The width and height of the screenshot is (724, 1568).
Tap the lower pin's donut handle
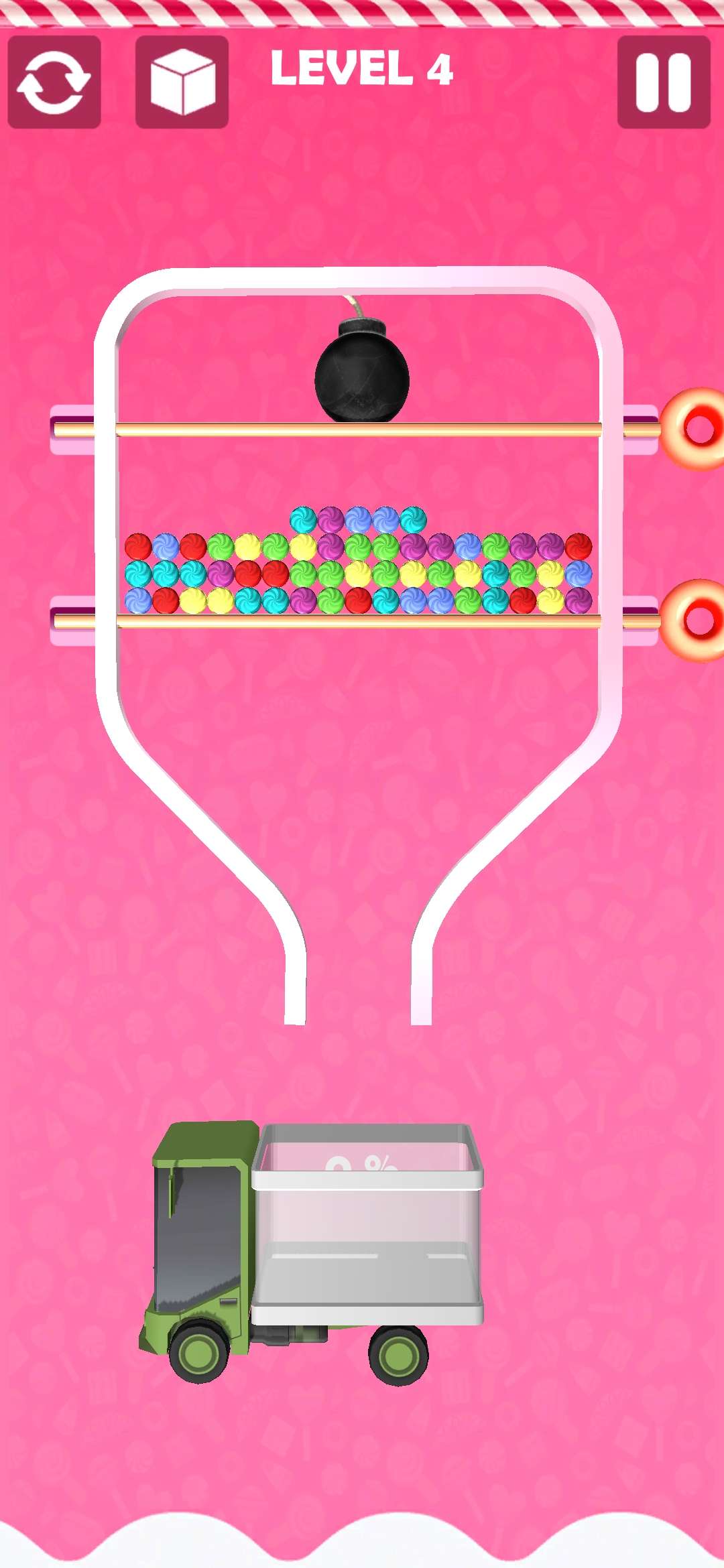[x=696, y=620]
